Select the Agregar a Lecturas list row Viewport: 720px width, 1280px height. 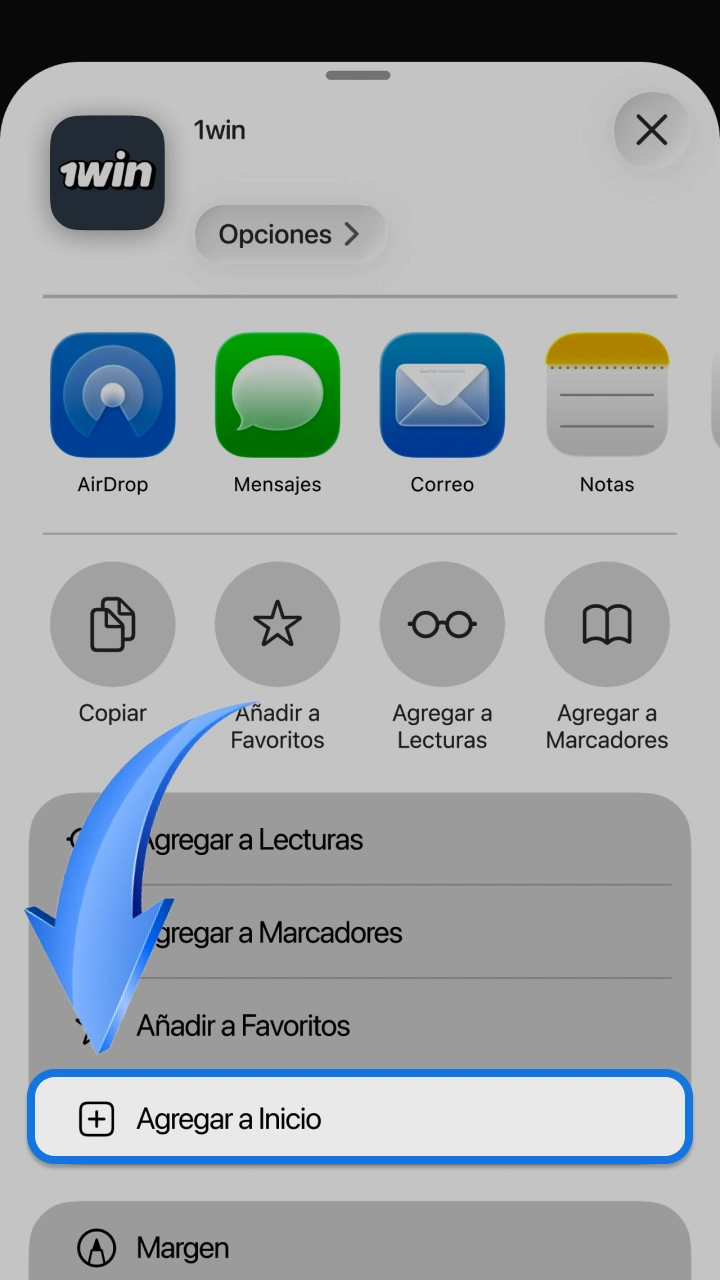360,839
